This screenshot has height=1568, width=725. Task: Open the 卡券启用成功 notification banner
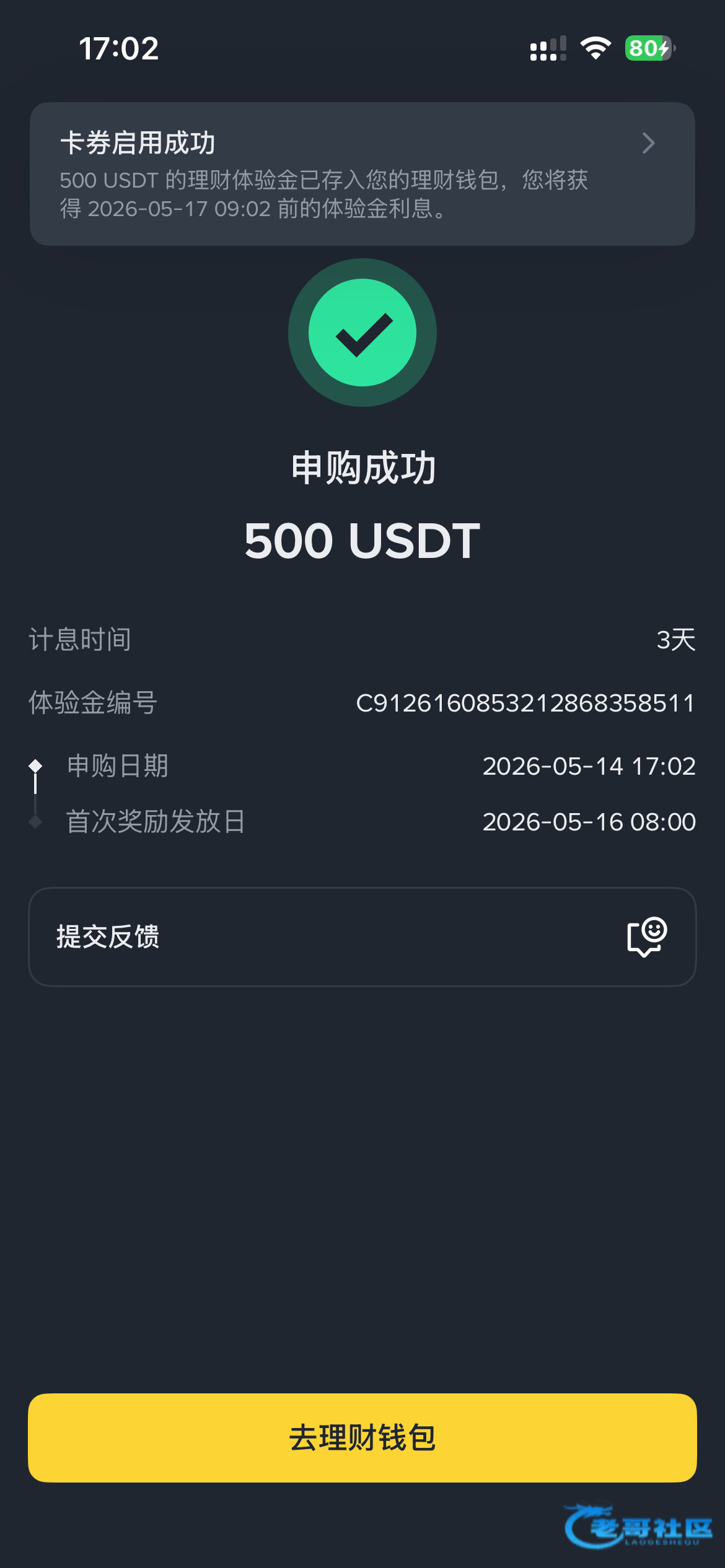362,174
